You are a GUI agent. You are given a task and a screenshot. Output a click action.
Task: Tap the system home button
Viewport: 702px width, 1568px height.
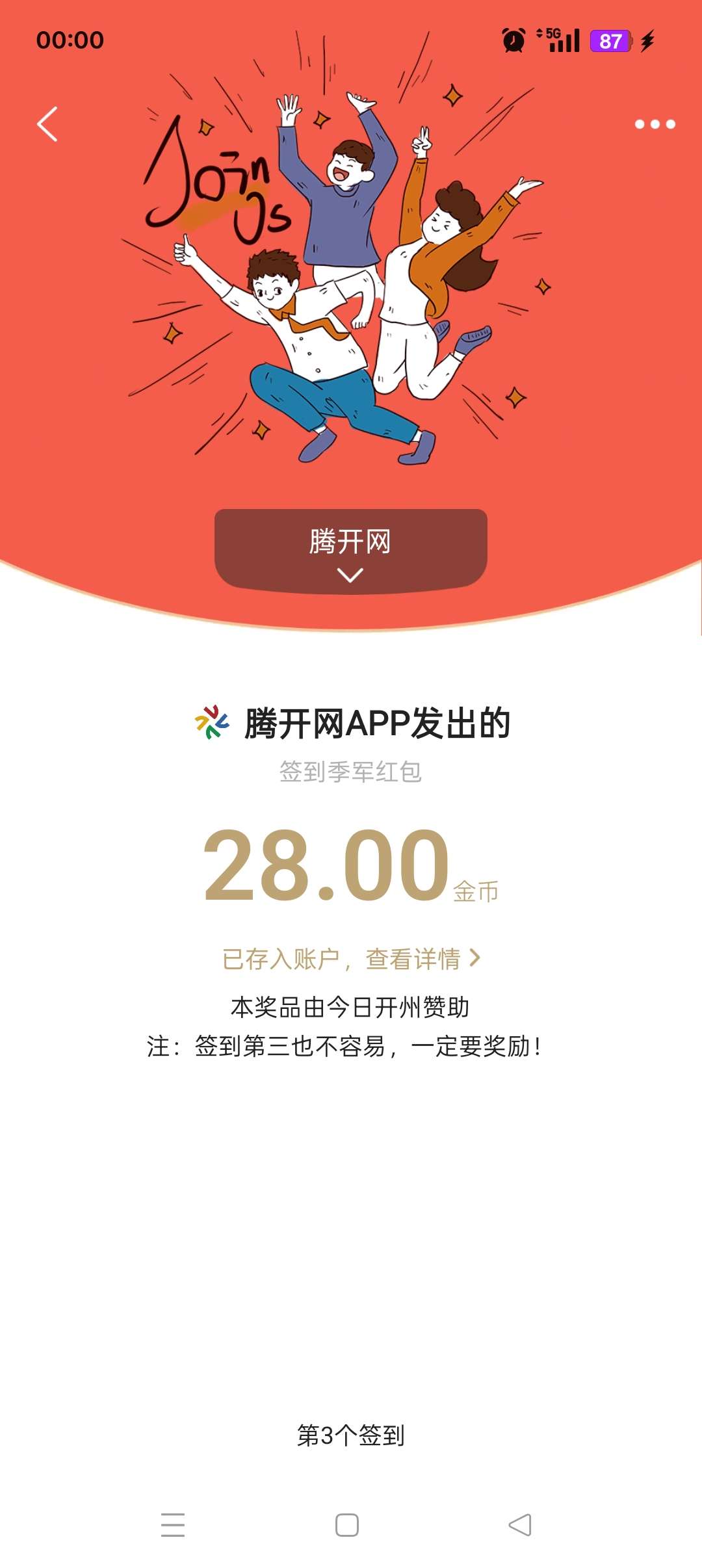pos(347,1524)
